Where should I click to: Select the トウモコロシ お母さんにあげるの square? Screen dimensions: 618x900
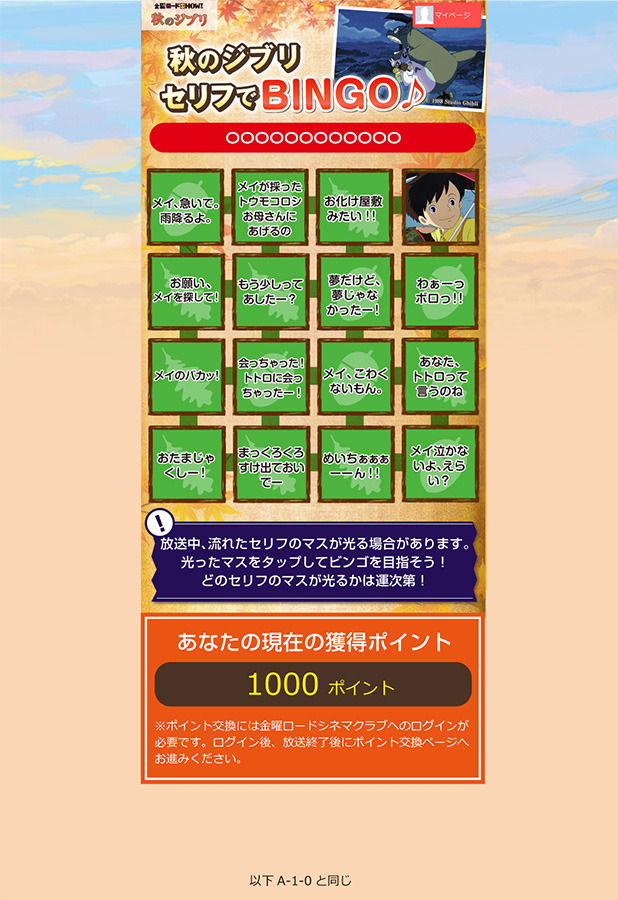[271, 207]
